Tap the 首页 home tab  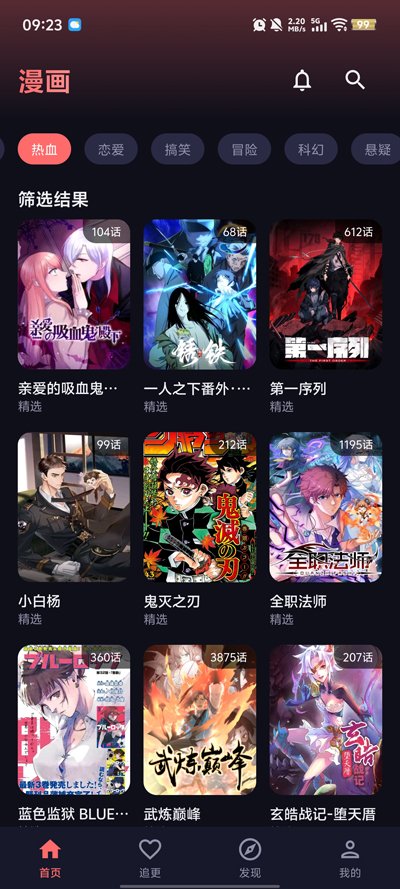pos(50,858)
